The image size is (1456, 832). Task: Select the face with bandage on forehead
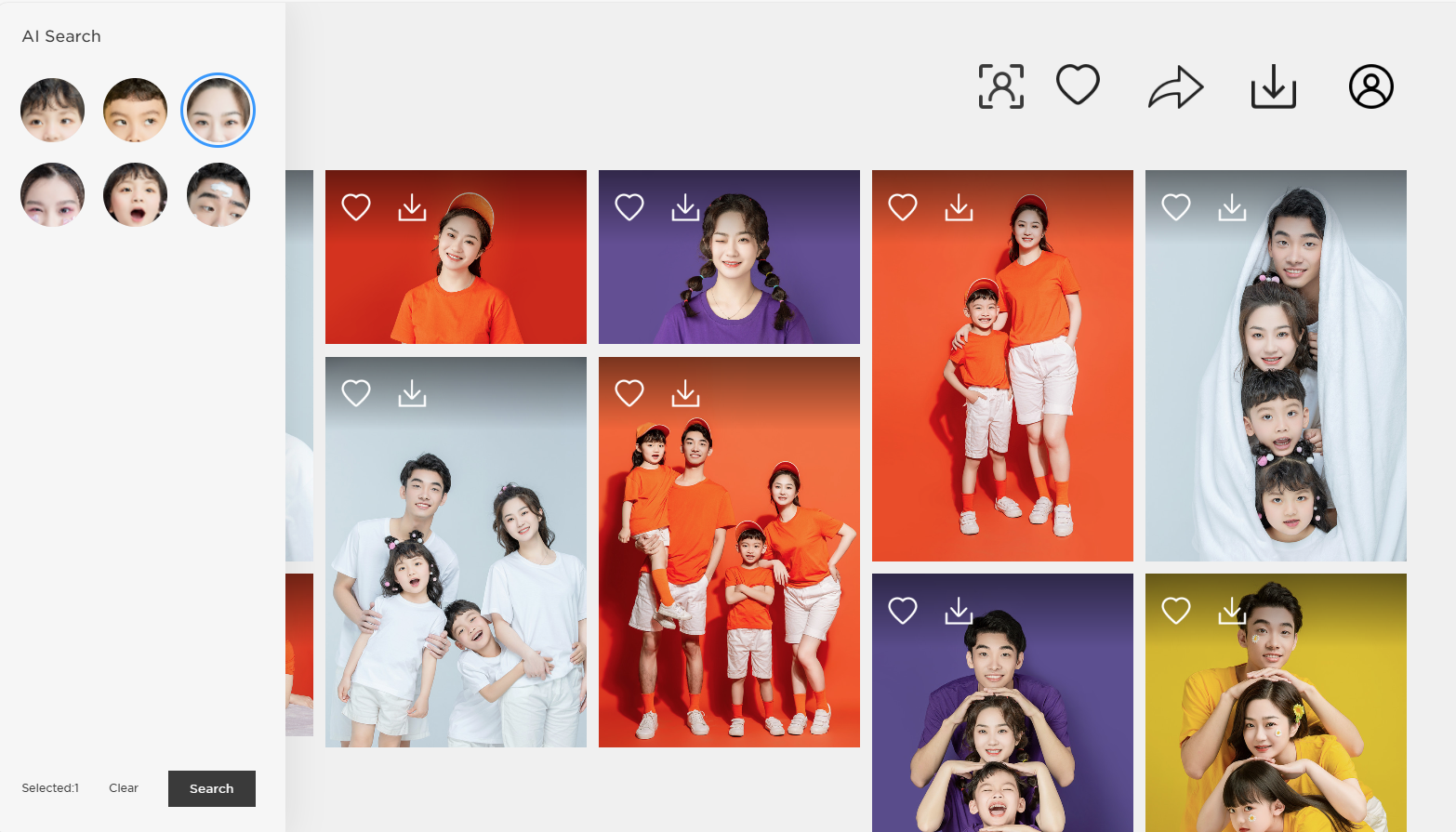(x=218, y=195)
